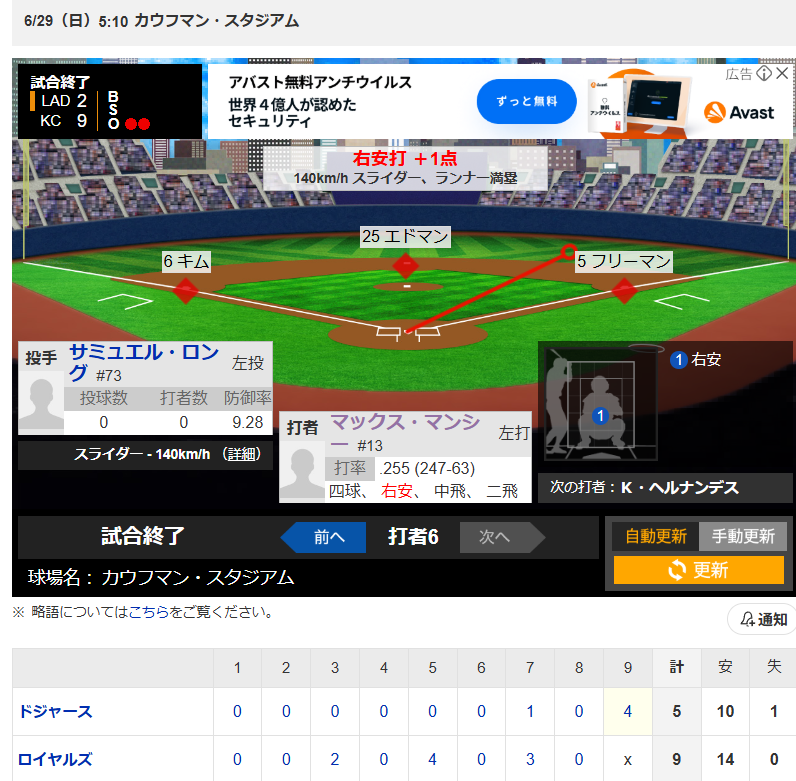Open Royals 3rd inning score 2
Screen dimensions: 796x781
click(x=335, y=760)
